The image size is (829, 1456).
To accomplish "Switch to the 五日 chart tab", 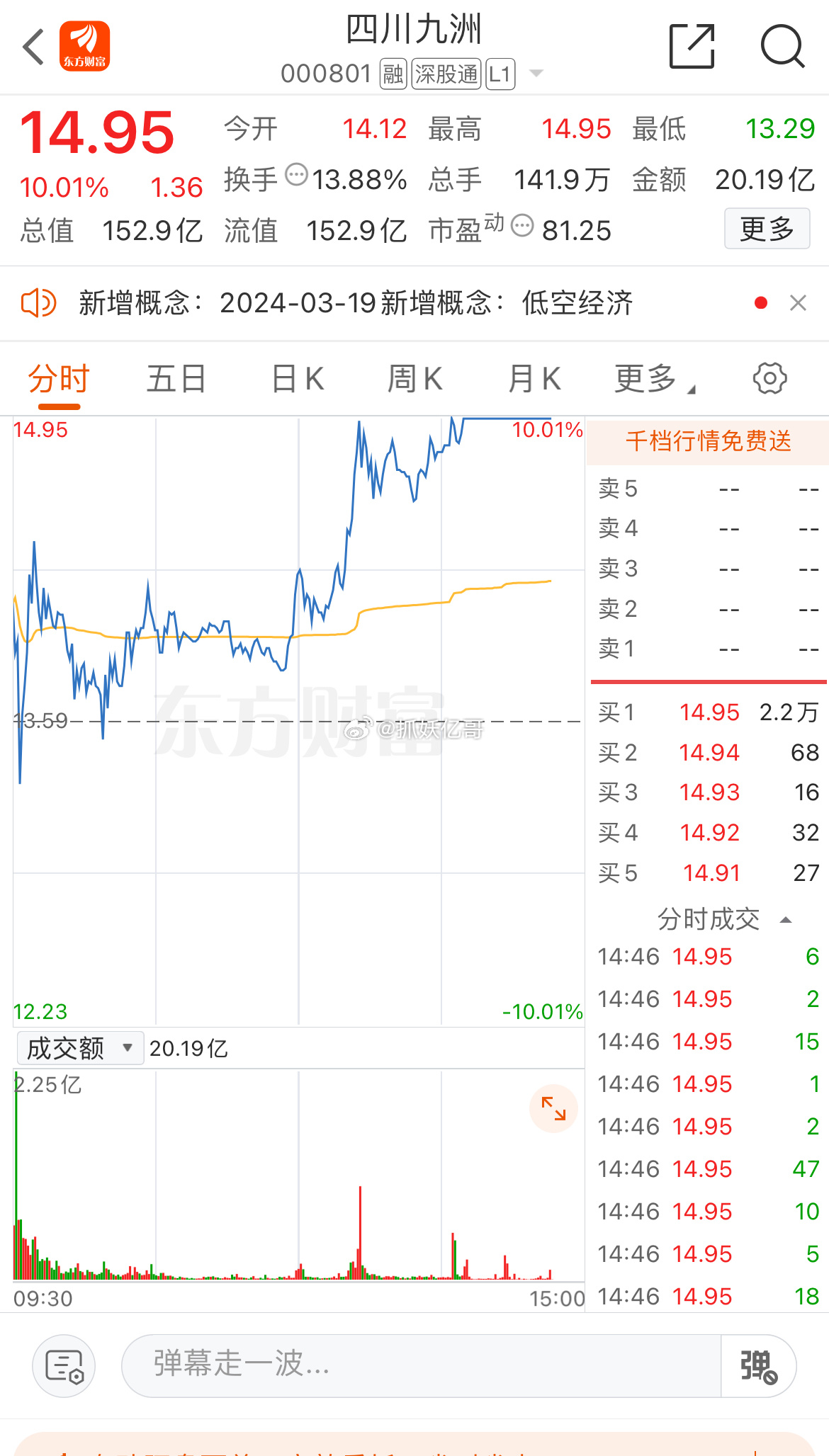I will coord(176,379).
